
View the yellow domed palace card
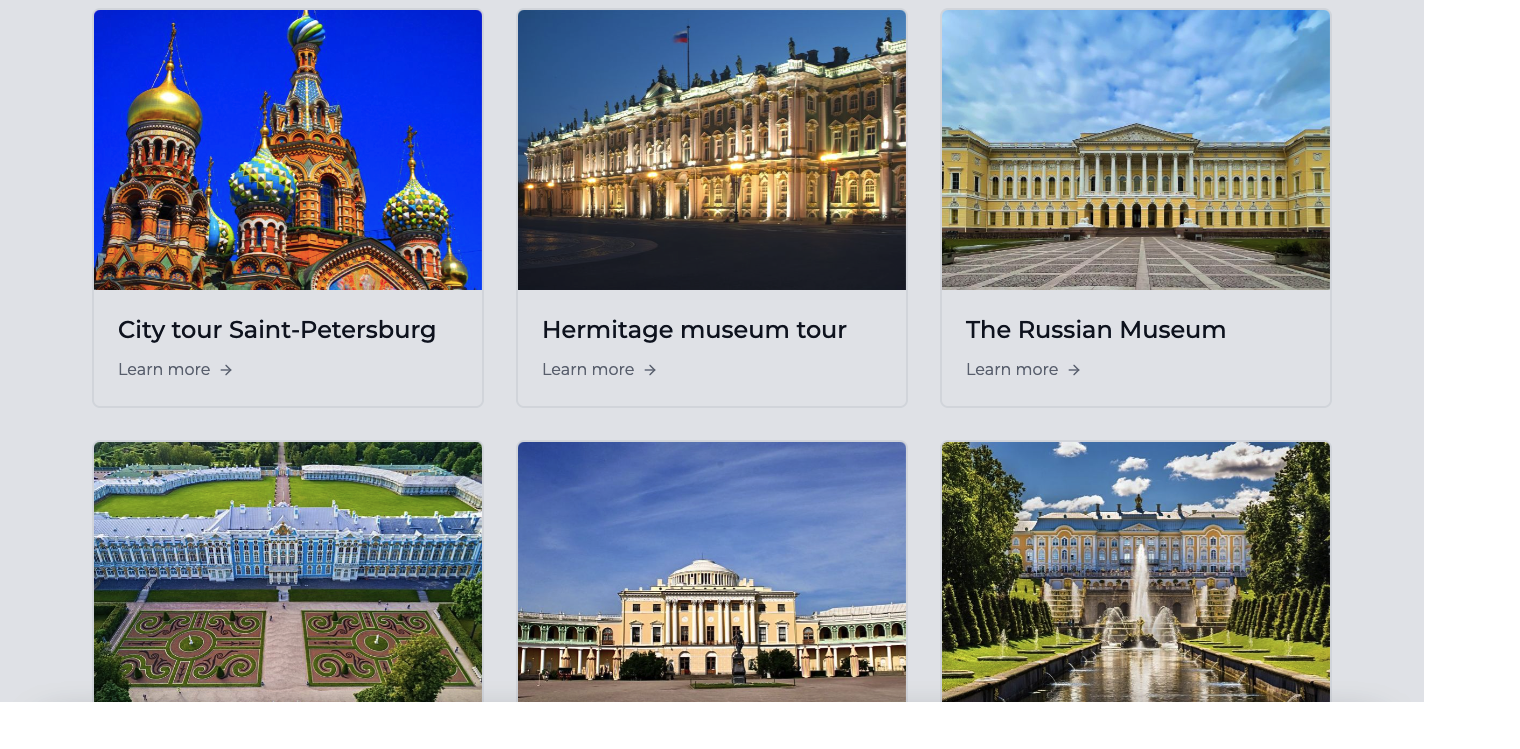(x=712, y=571)
